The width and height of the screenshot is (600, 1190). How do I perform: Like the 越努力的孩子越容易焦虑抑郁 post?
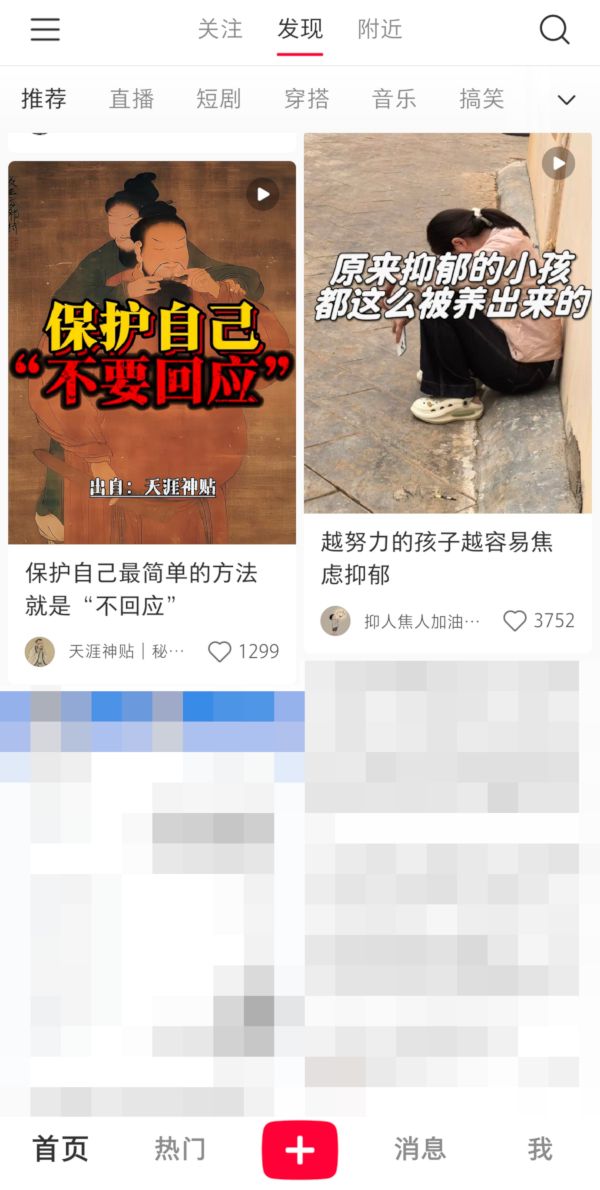click(515, 621)
